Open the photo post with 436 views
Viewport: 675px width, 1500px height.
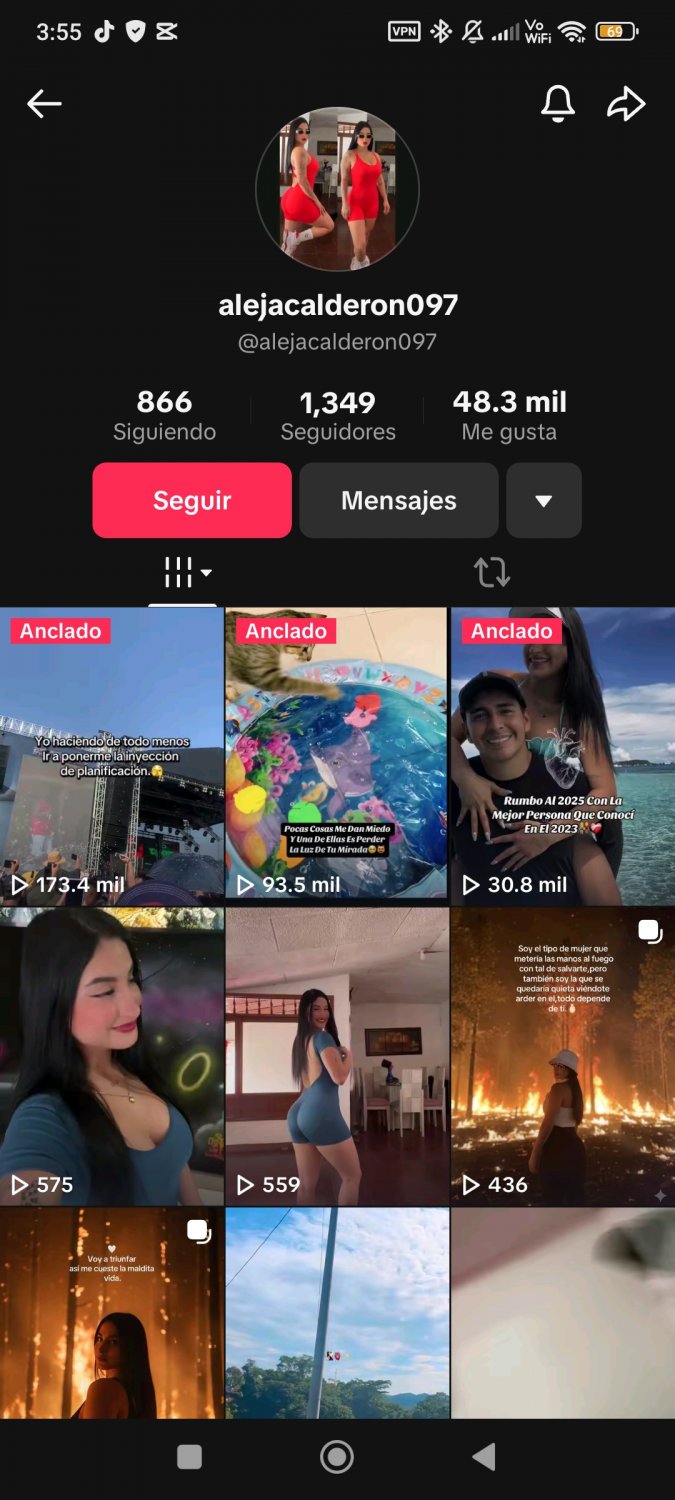coord(562,1055)
